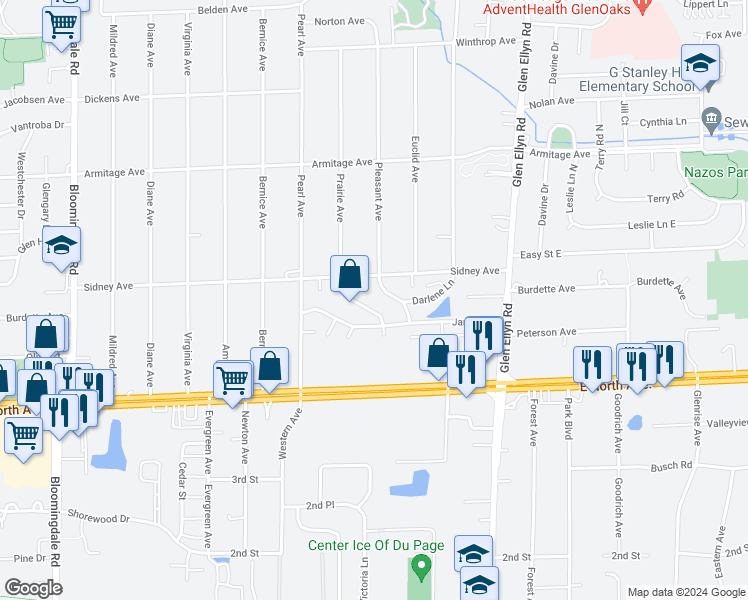
Task: Open the restaurant marker near Glenrise Ave
Action: pyautogui.click(x=667, y=361)
